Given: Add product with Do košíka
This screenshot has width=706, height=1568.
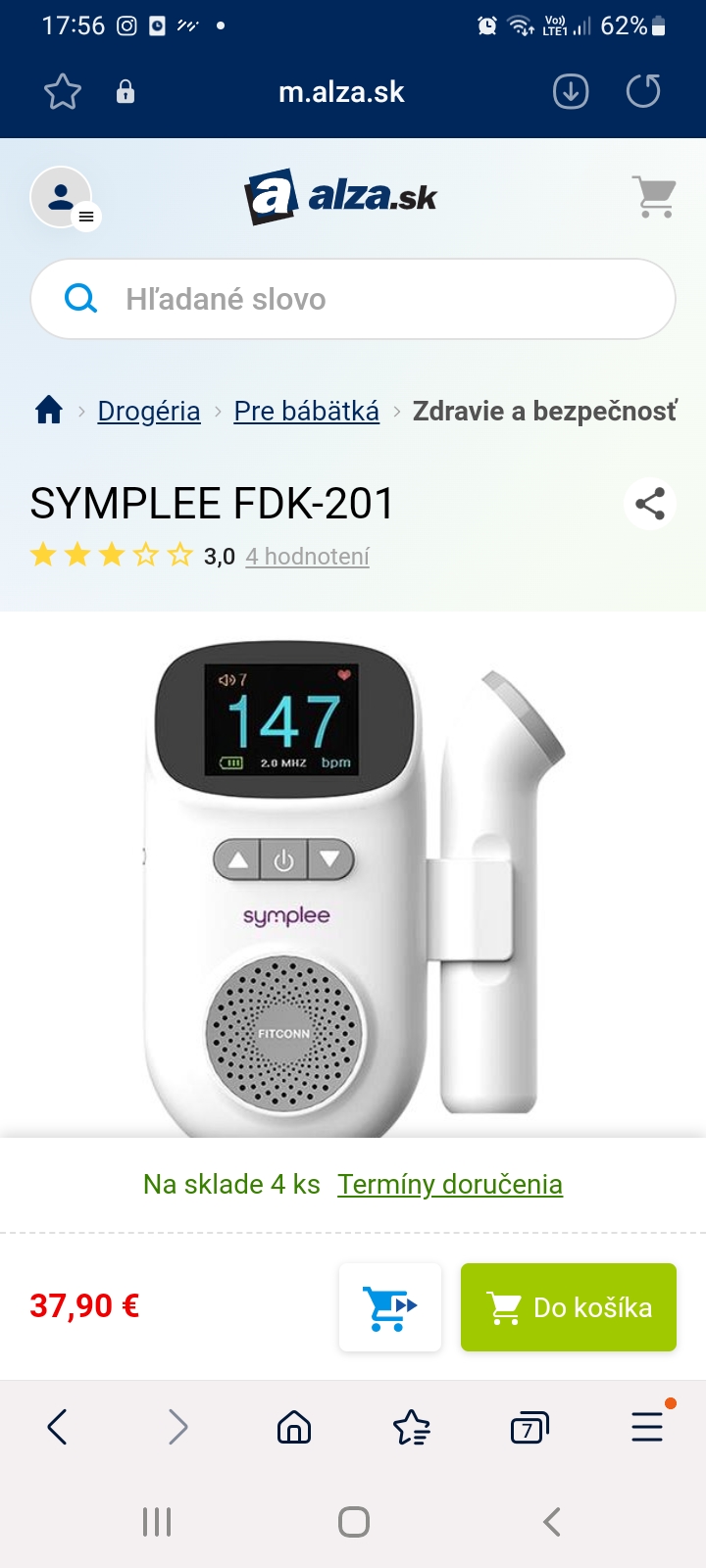Looking at the screenshot, I should 569,1307.
